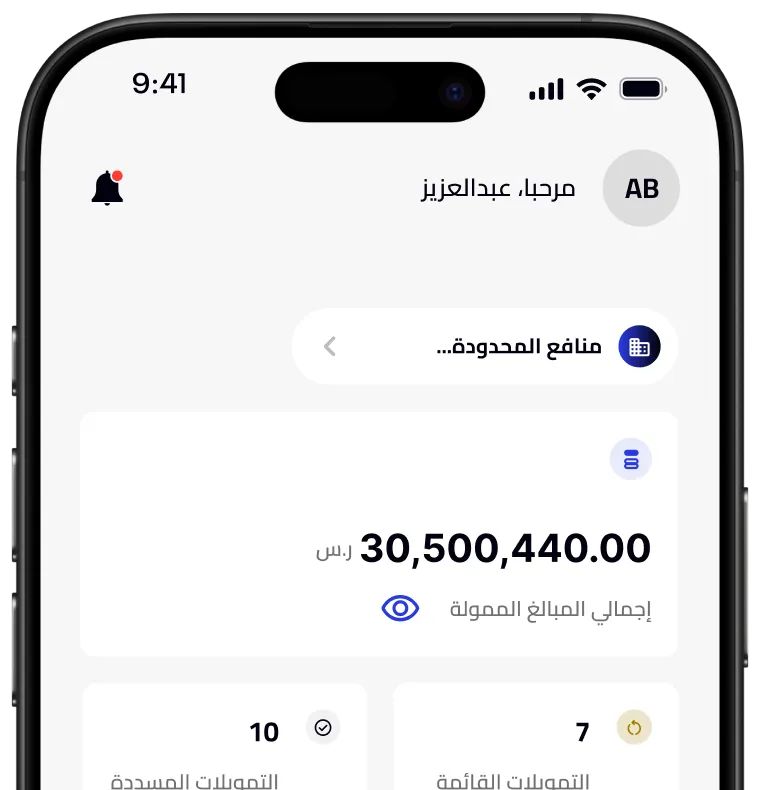Open the notifications bell
760x790 pixels.
107,188
